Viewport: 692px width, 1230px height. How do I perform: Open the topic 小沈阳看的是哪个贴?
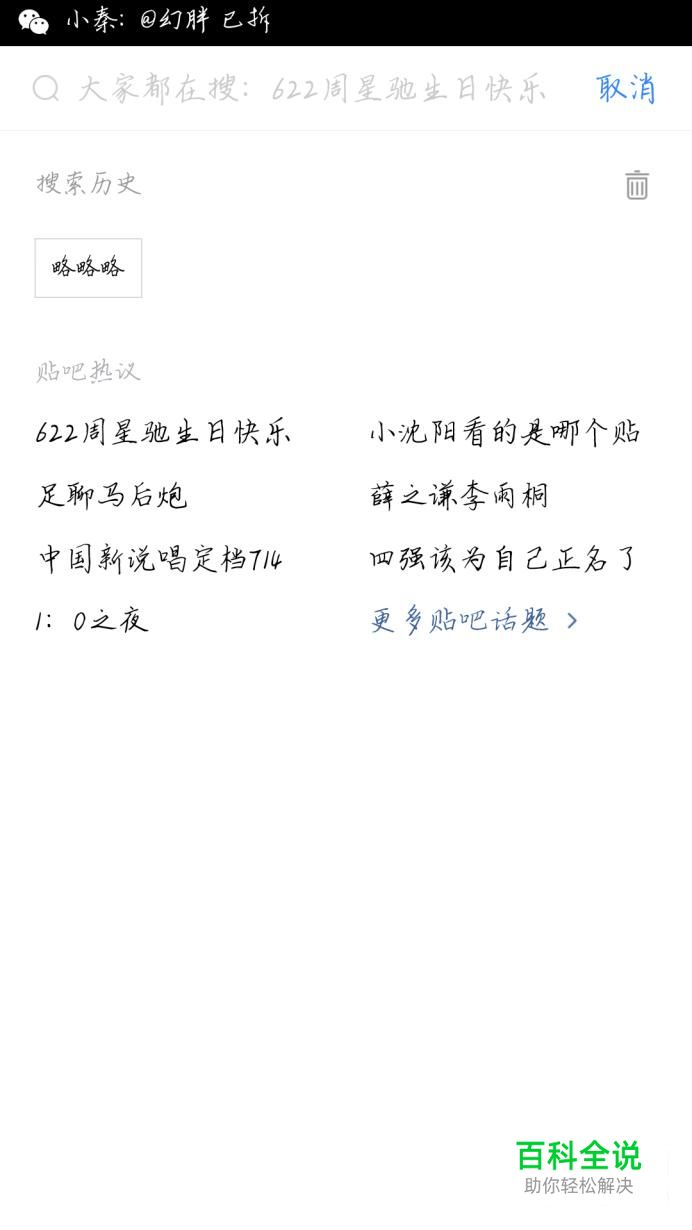505,433
